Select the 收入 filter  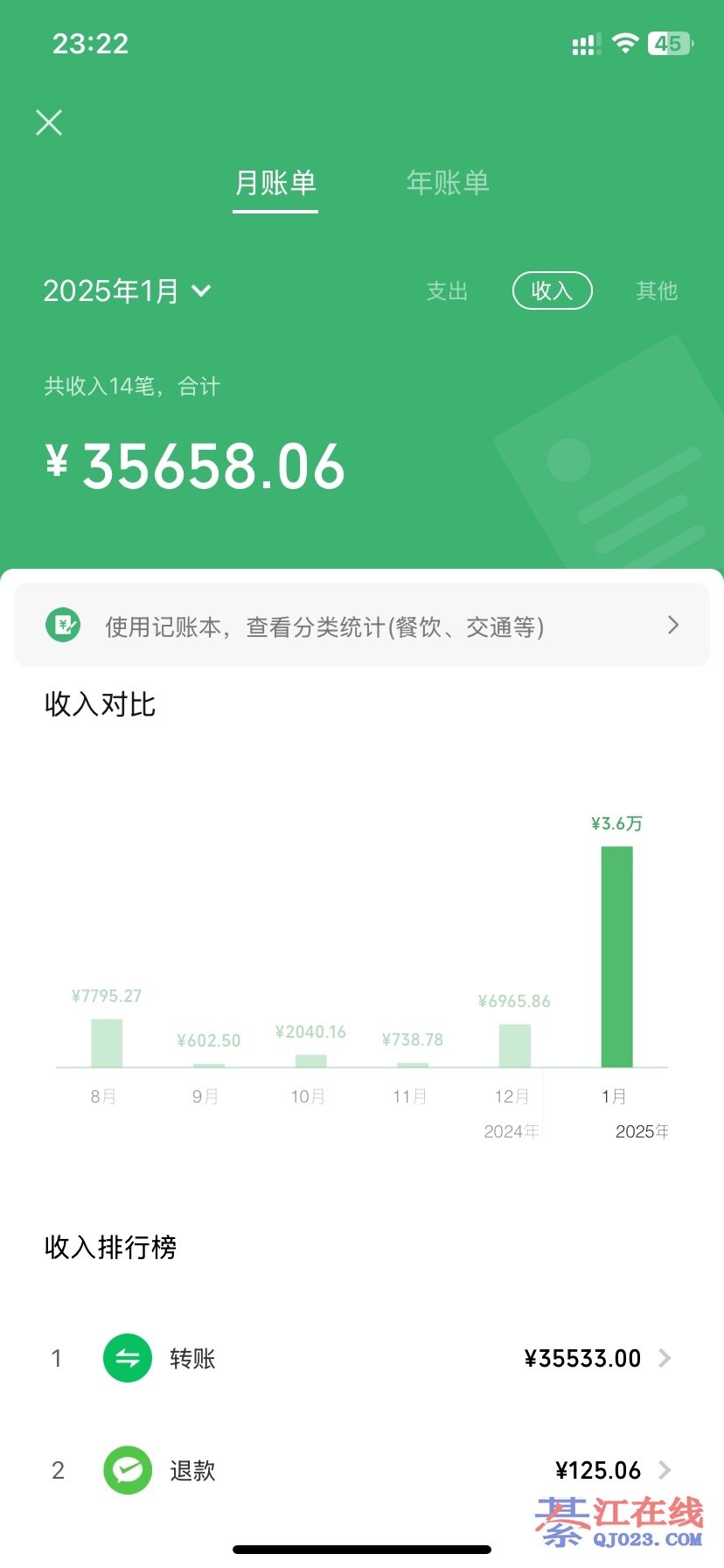tap(552, 290)
